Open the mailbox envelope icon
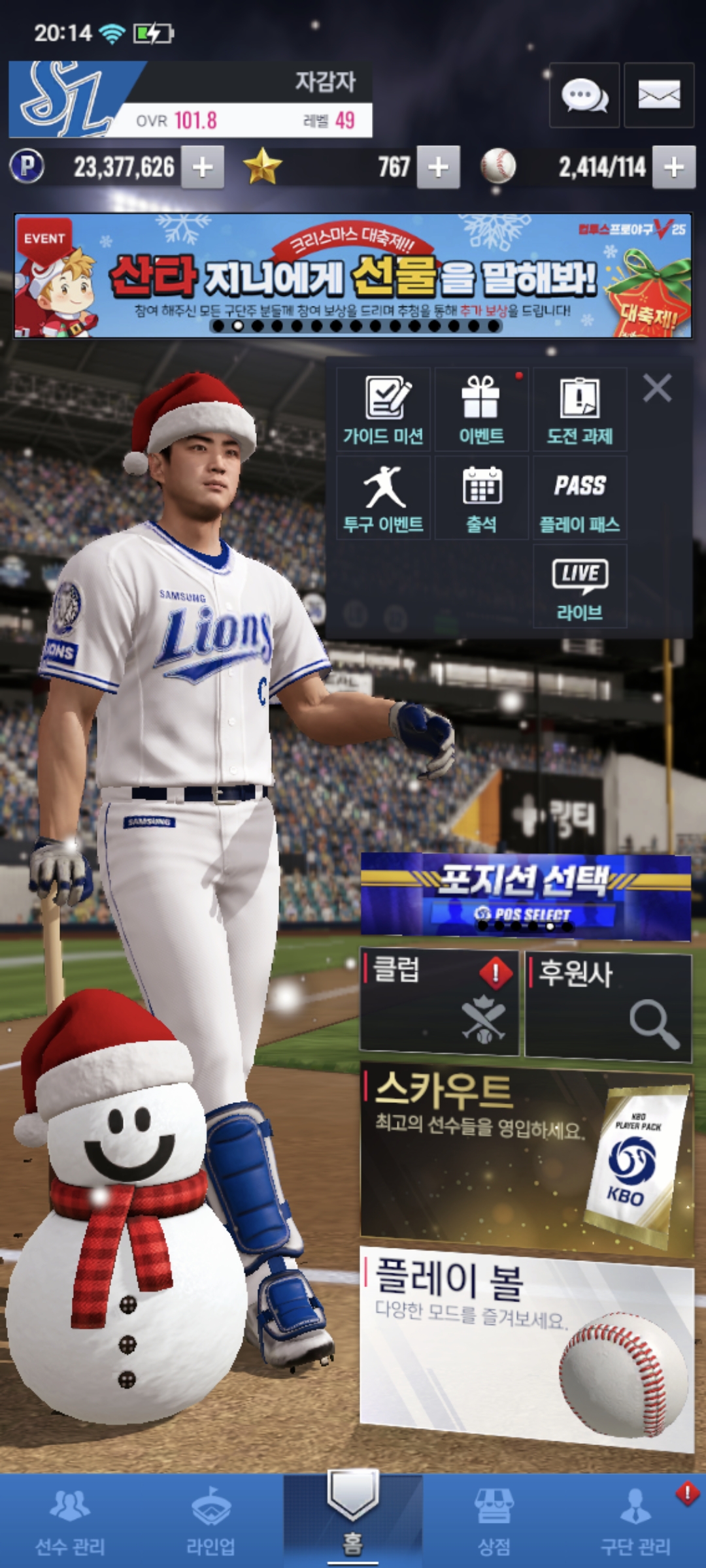Viewport: 706px width, 1568px height. point(658,95)
